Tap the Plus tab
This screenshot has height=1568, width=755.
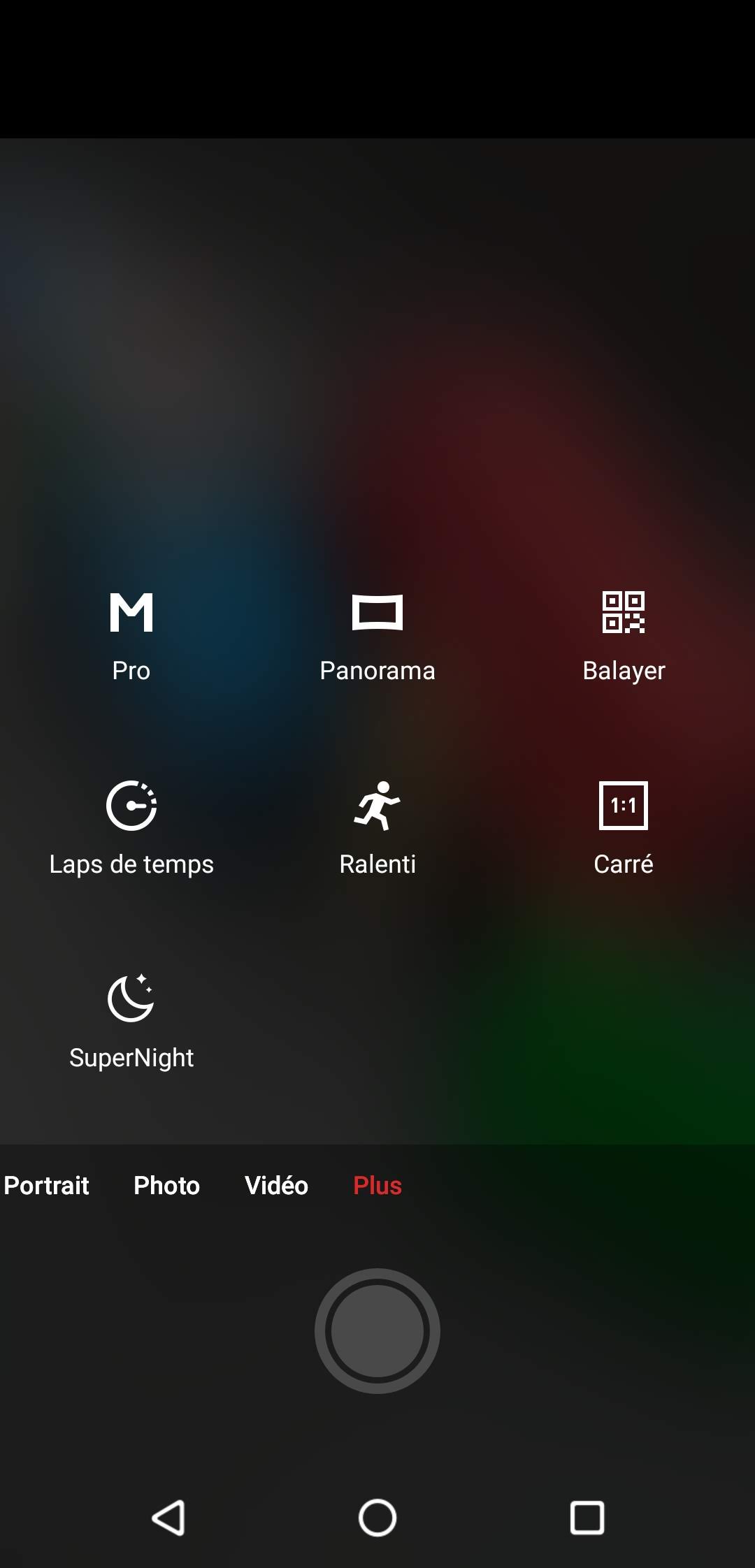pyautogui.click(x=377, y=1185)
